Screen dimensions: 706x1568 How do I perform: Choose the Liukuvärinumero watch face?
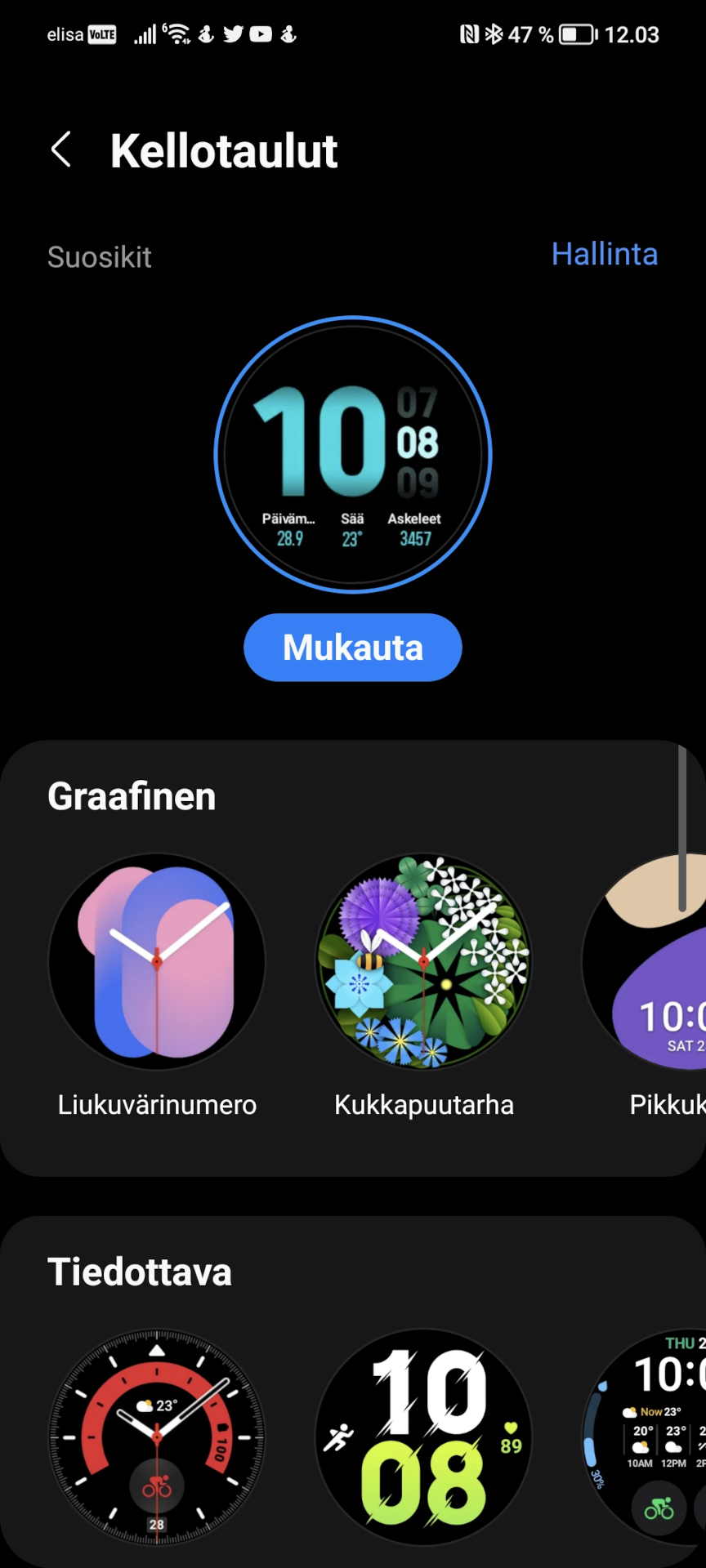[157, 961]
